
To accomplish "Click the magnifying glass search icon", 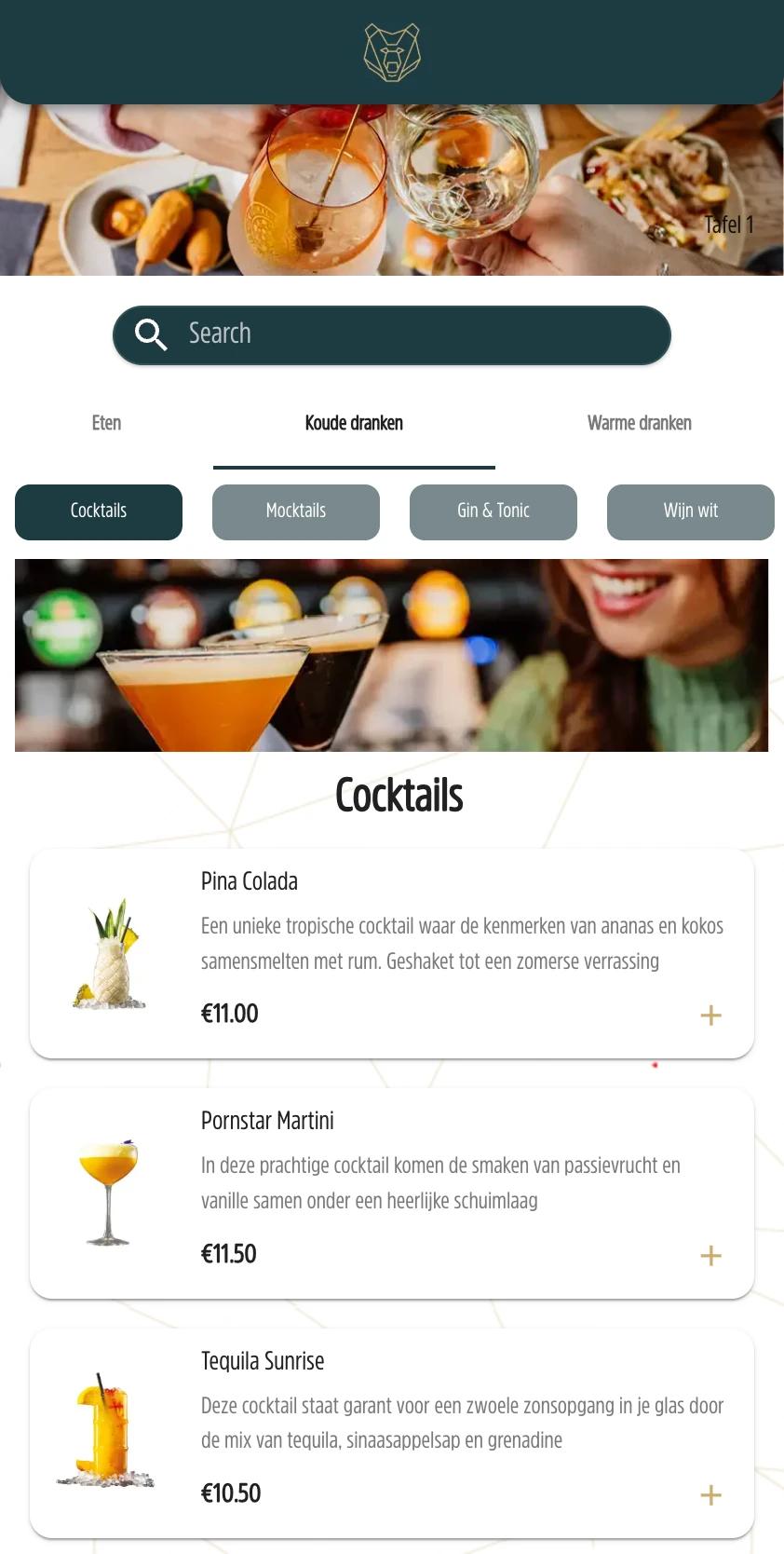I will pyautogui.click(x=151, y=334).
